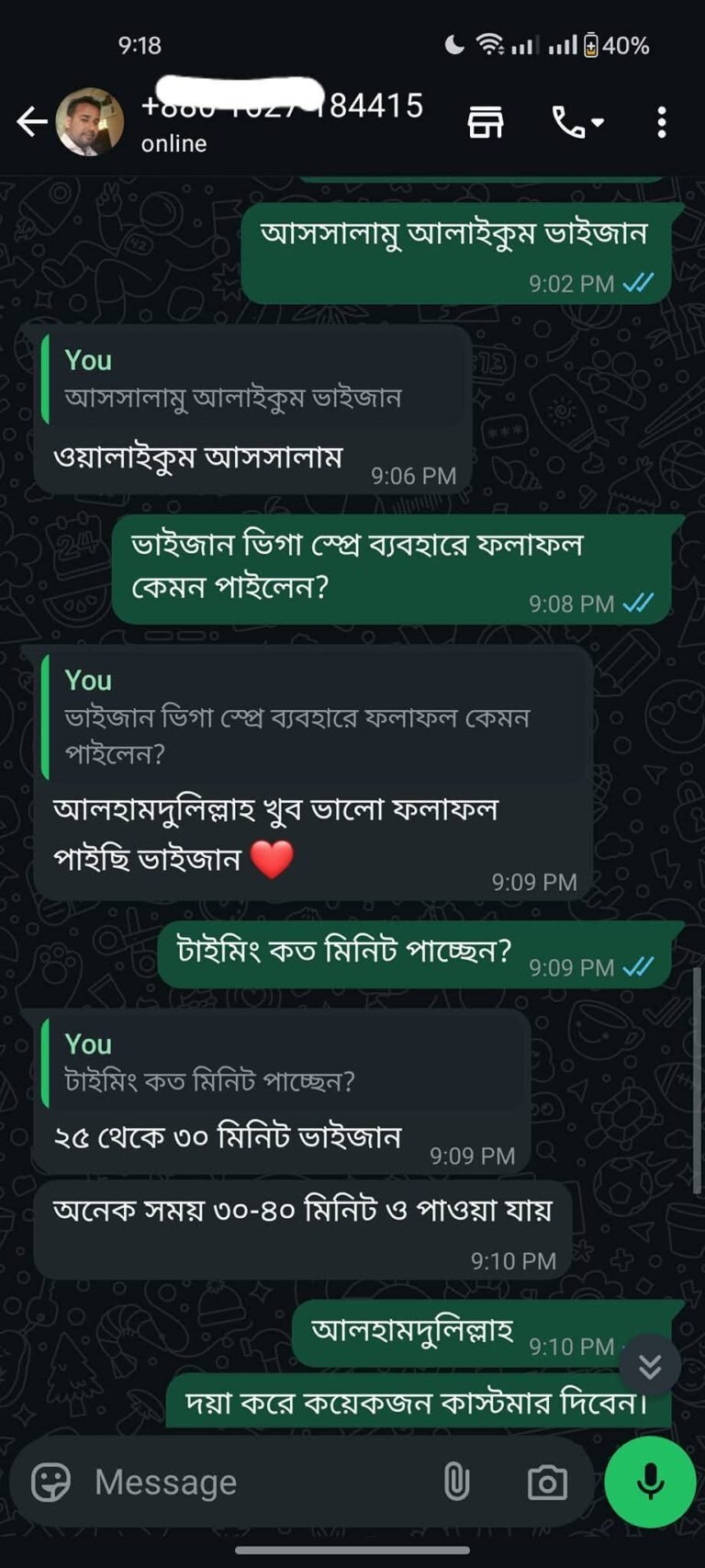
Task: Open the emoji and sticker picker
Action: pyautogui.click(x=50, y=1482)
